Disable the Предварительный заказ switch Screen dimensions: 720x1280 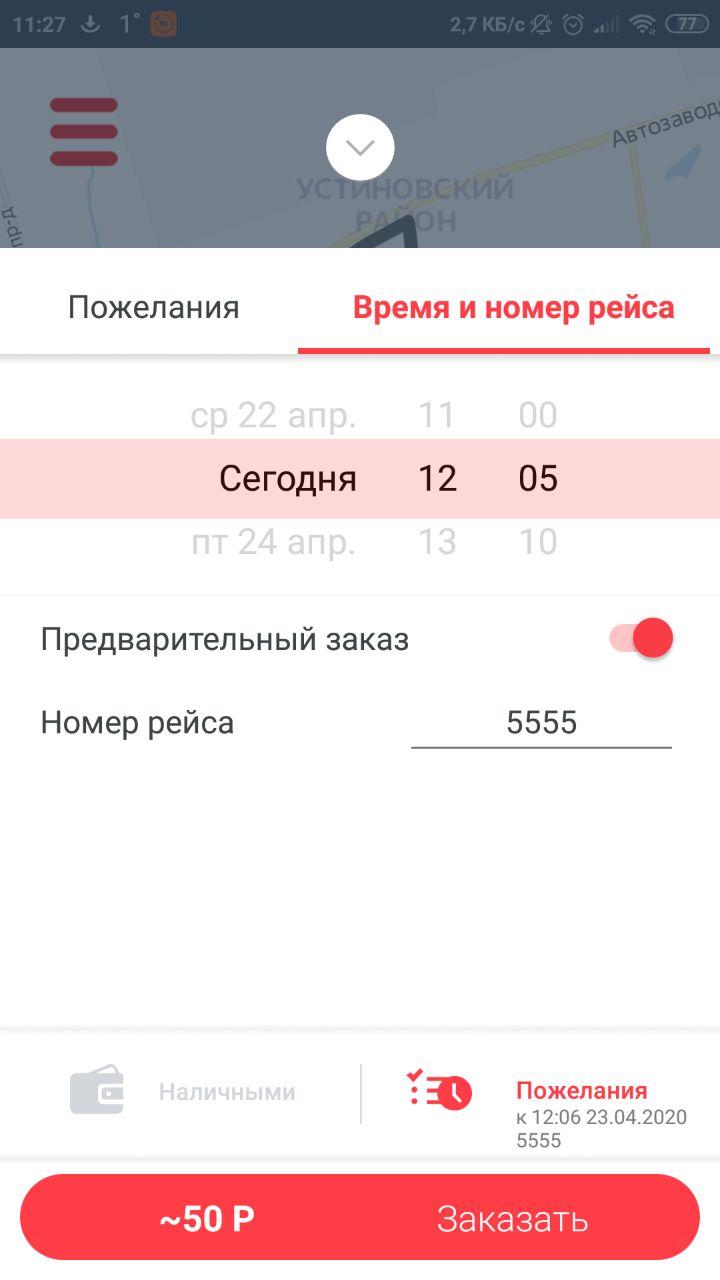pyautogui.click(x=642, y=638)
